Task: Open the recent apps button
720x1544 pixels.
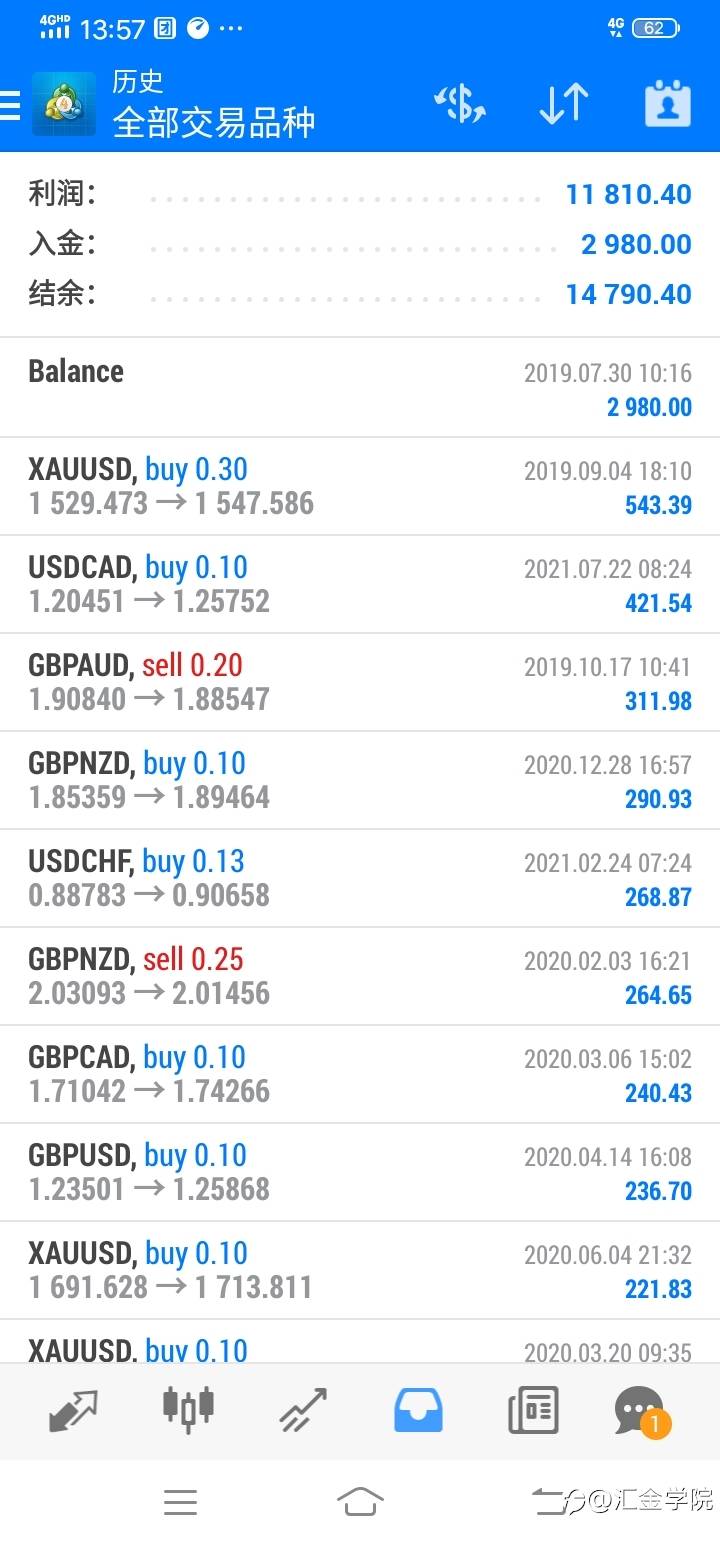Action: pyautogui.click(x=180, y=1501)
